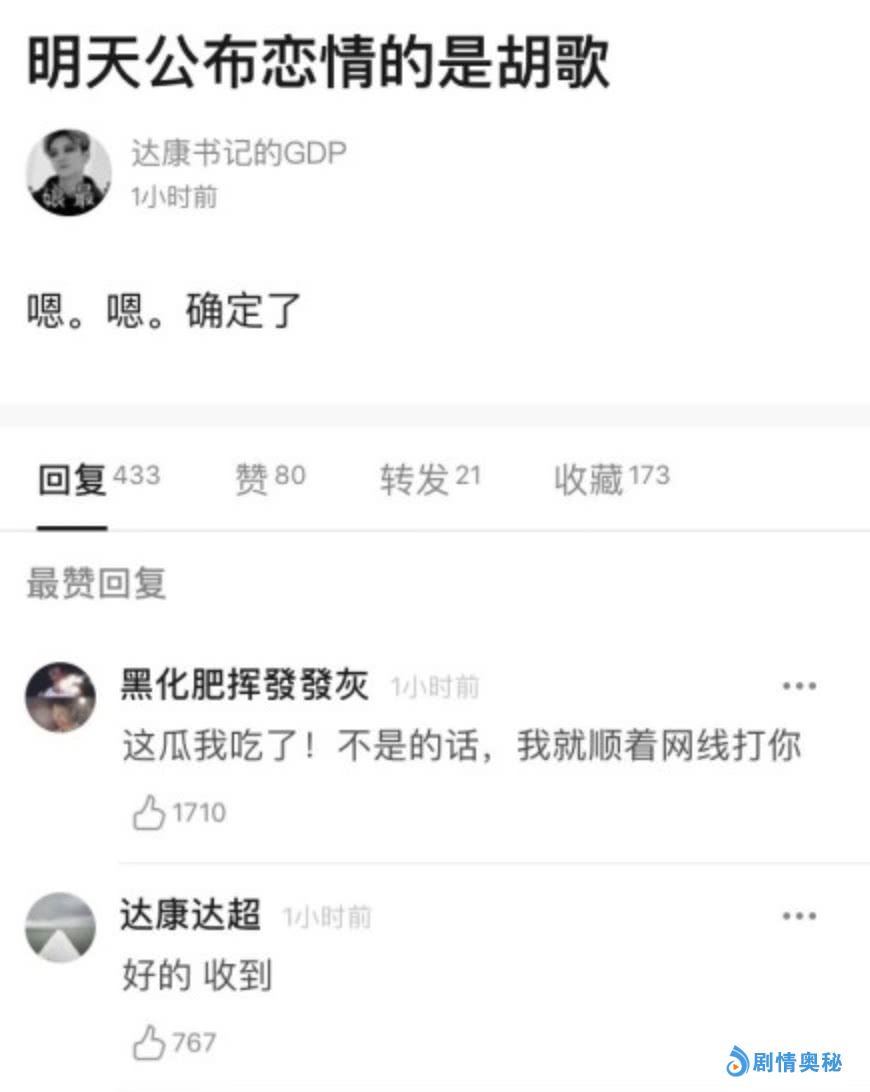This screenshot has height=1092, width=870.
Task: View 黑化肥挥發發灰's profile avatar
Action: pyautogui.click(x=61, y=697)
